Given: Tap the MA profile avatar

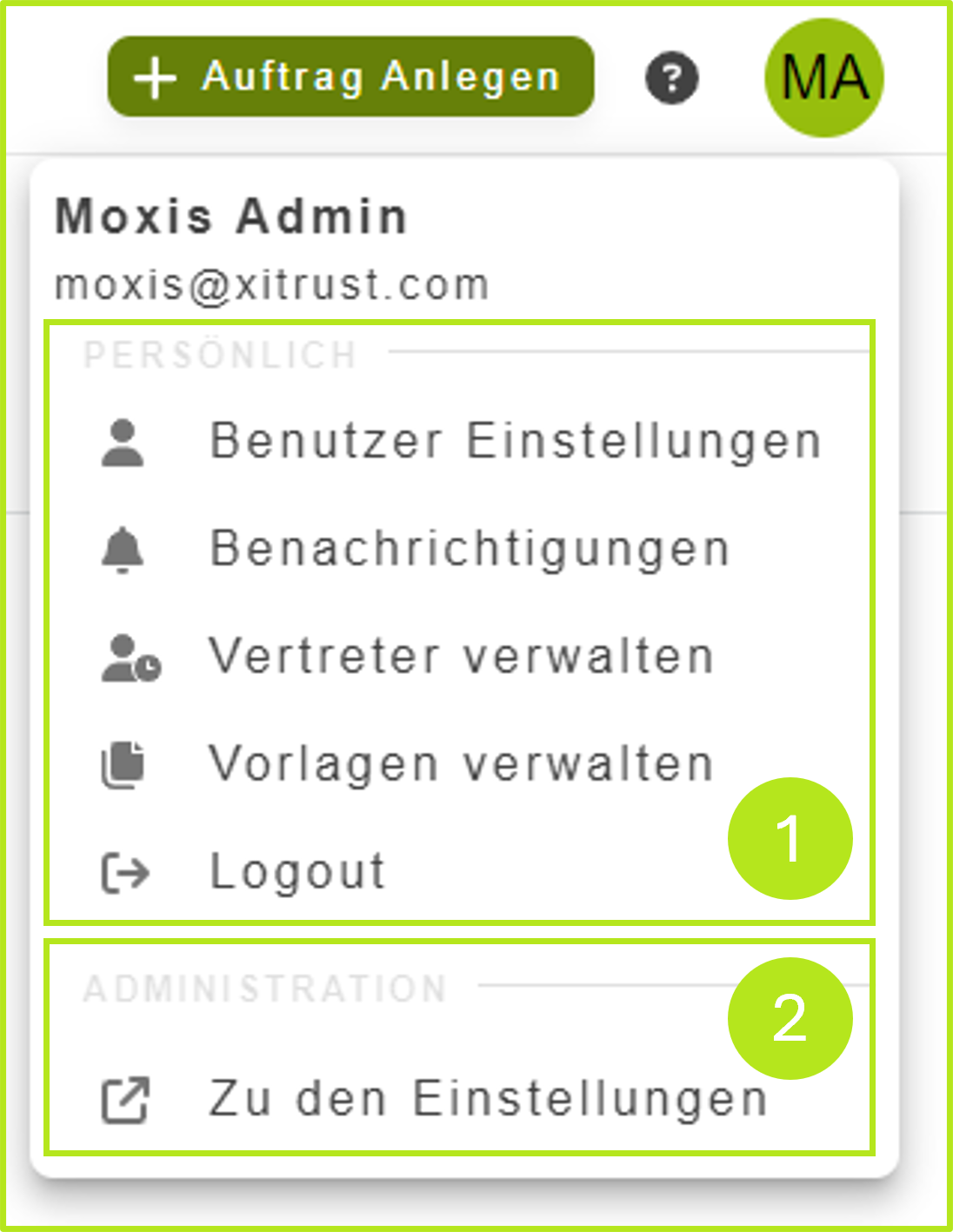Looking at the screenshot, I should (823, 78).
